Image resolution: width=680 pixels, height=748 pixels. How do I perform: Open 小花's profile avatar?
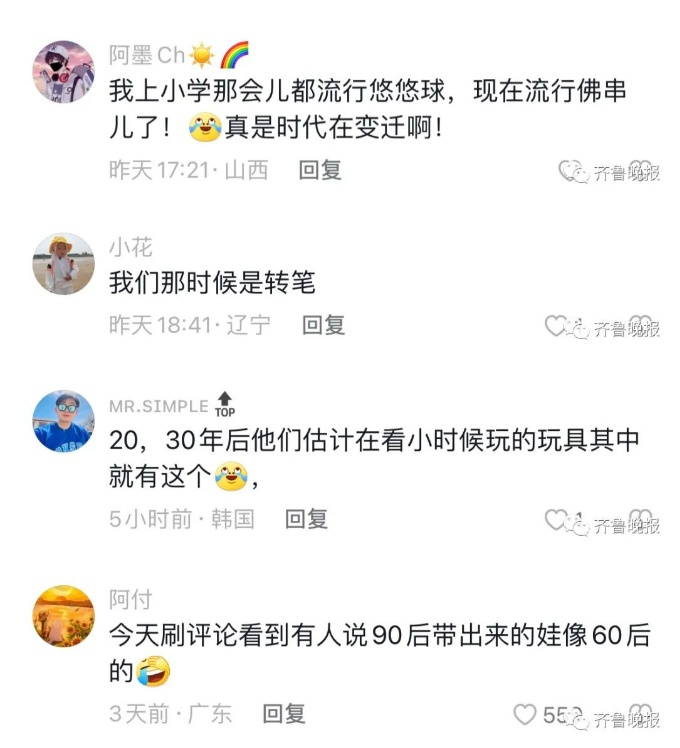[x=63, y=264]
